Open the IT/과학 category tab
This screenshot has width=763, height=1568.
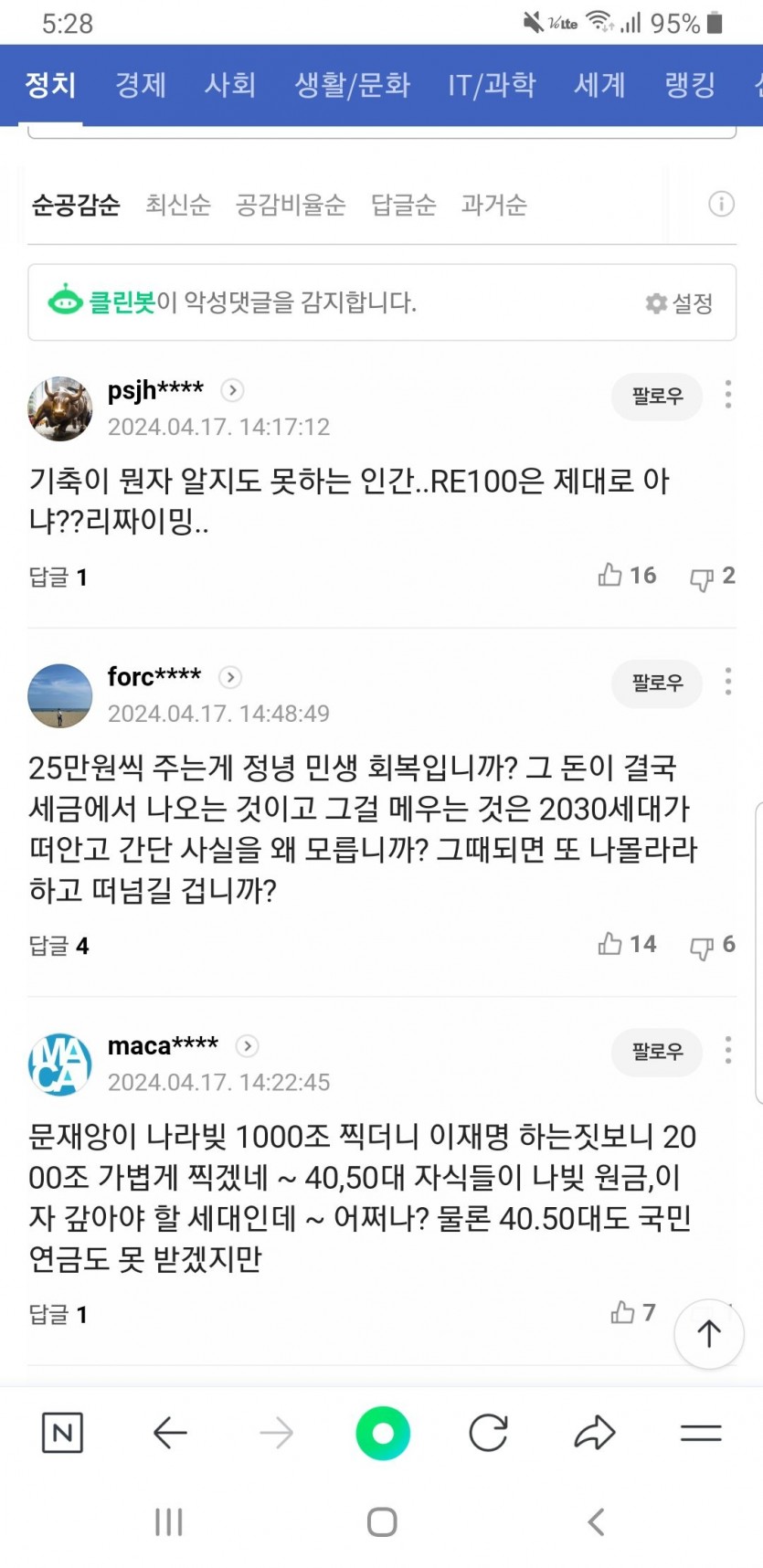click(x=492, y=85)
